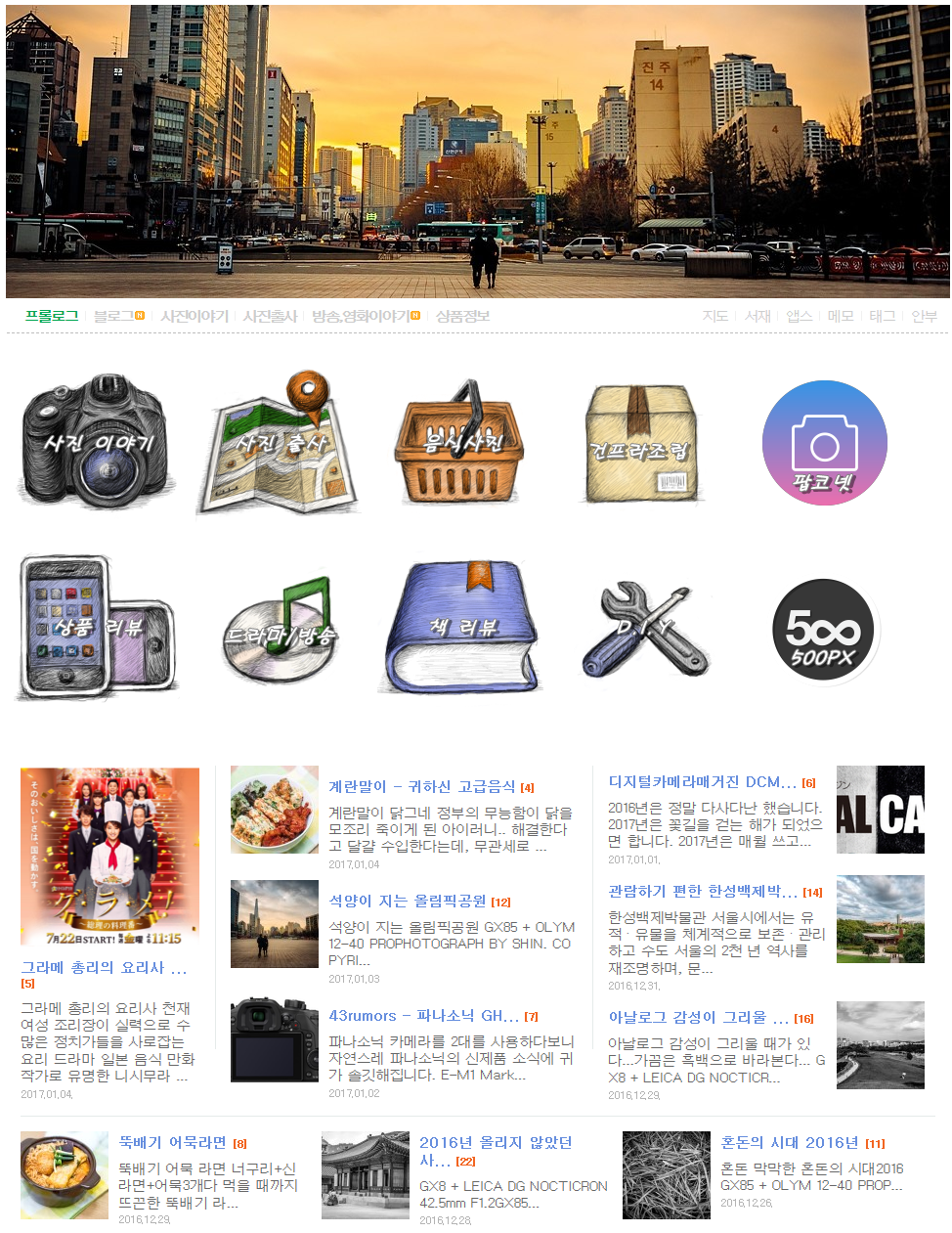Open the 지도 link

tap(715, 316)
